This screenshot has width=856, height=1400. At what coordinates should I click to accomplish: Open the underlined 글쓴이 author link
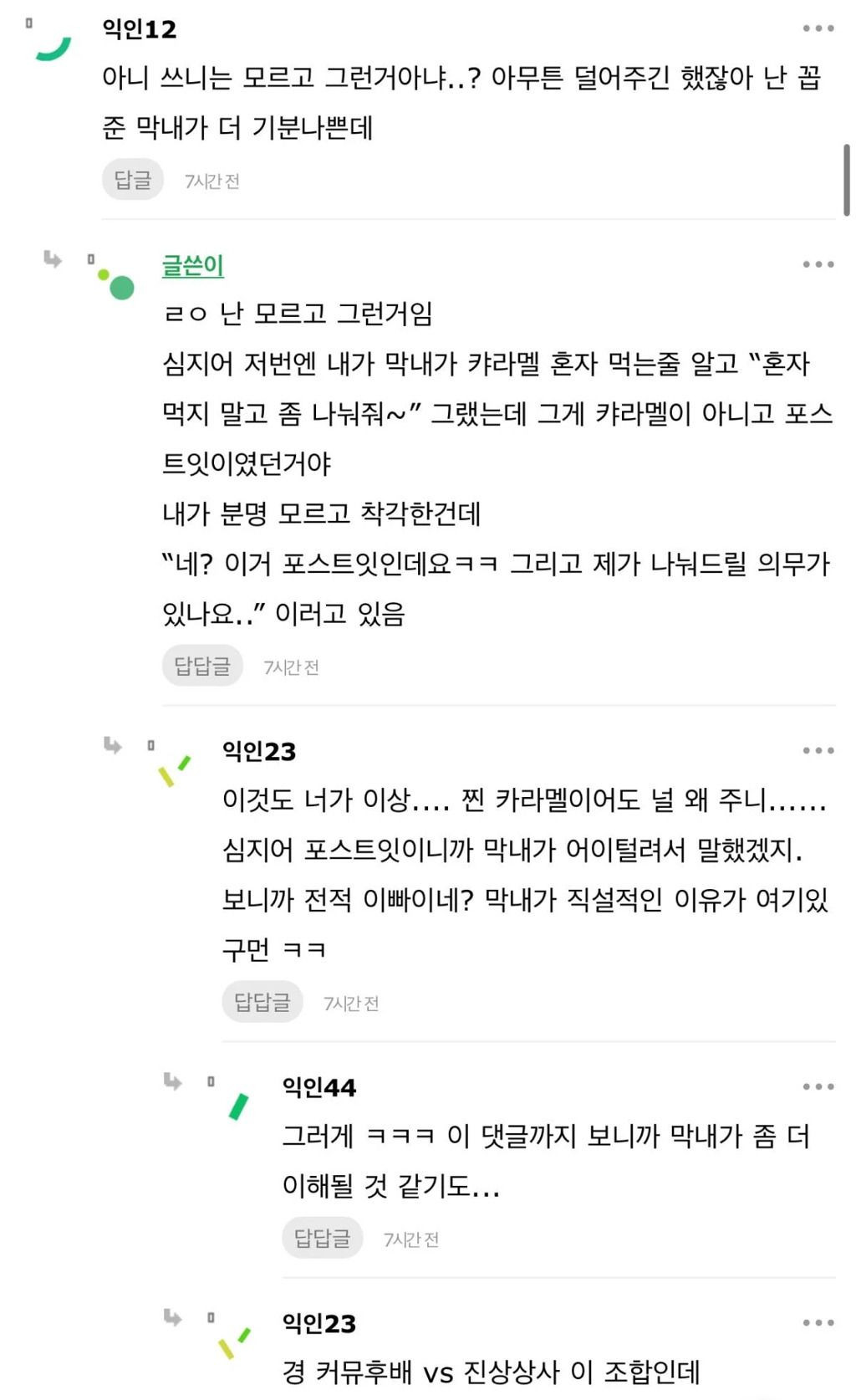(x=193, y=265)
